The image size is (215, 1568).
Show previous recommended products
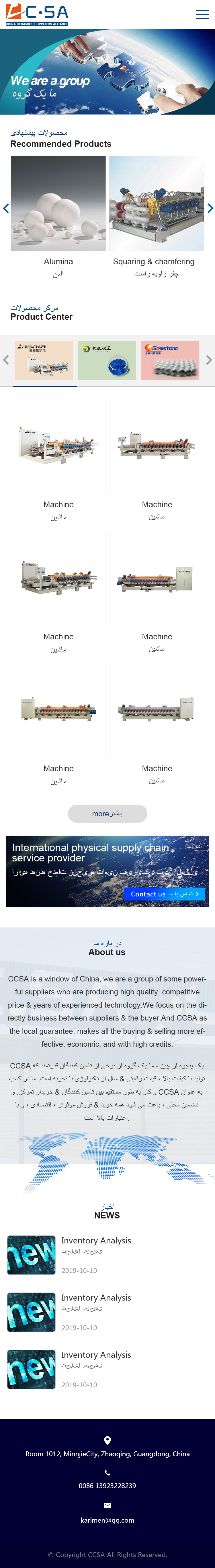click(6, 208)
